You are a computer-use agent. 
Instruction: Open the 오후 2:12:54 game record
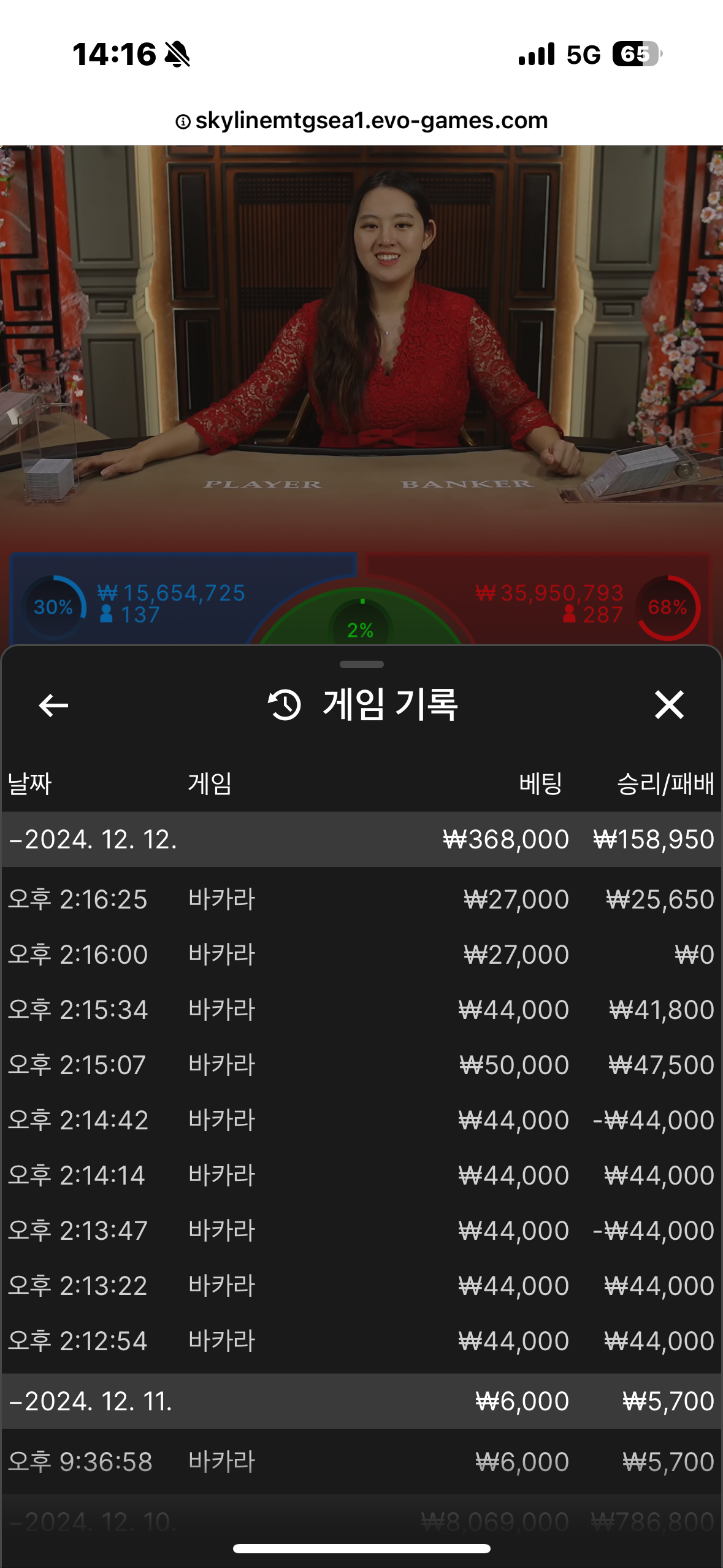(361, 1341)
